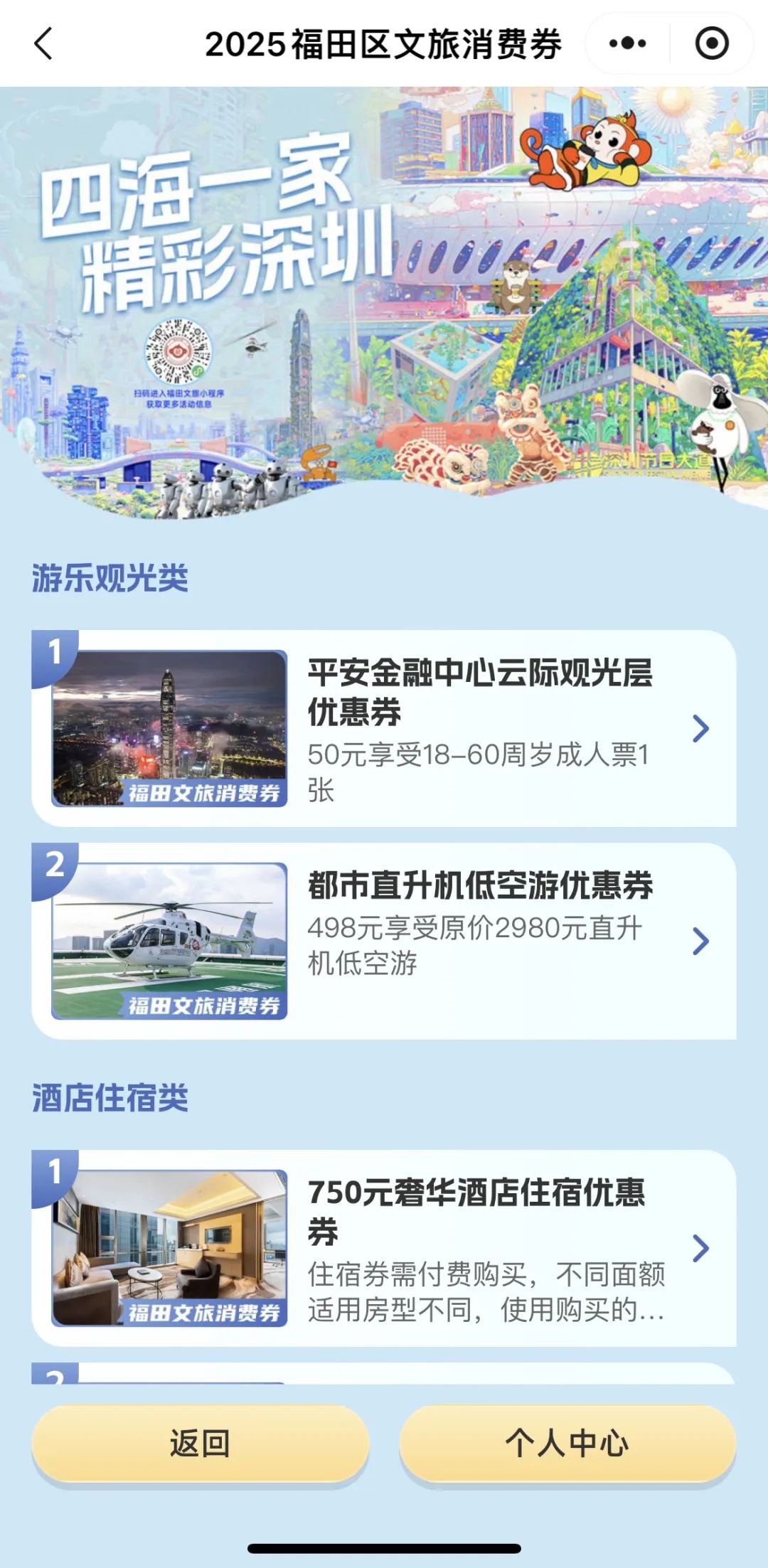Open 个人中心
768x1568 pixels.
(x=567, y=1444)
